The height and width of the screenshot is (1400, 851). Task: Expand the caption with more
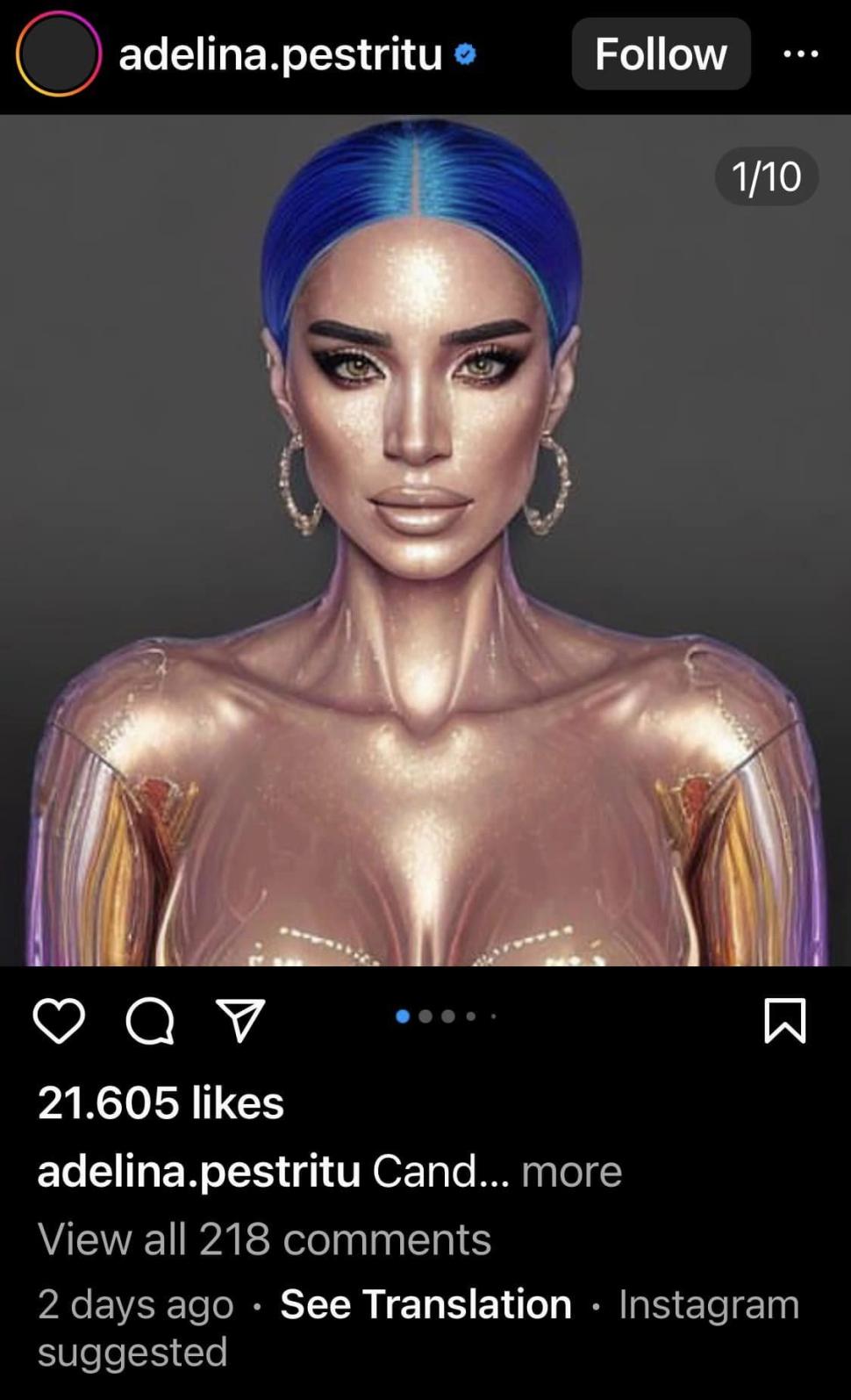click(x=571, y=1171)
